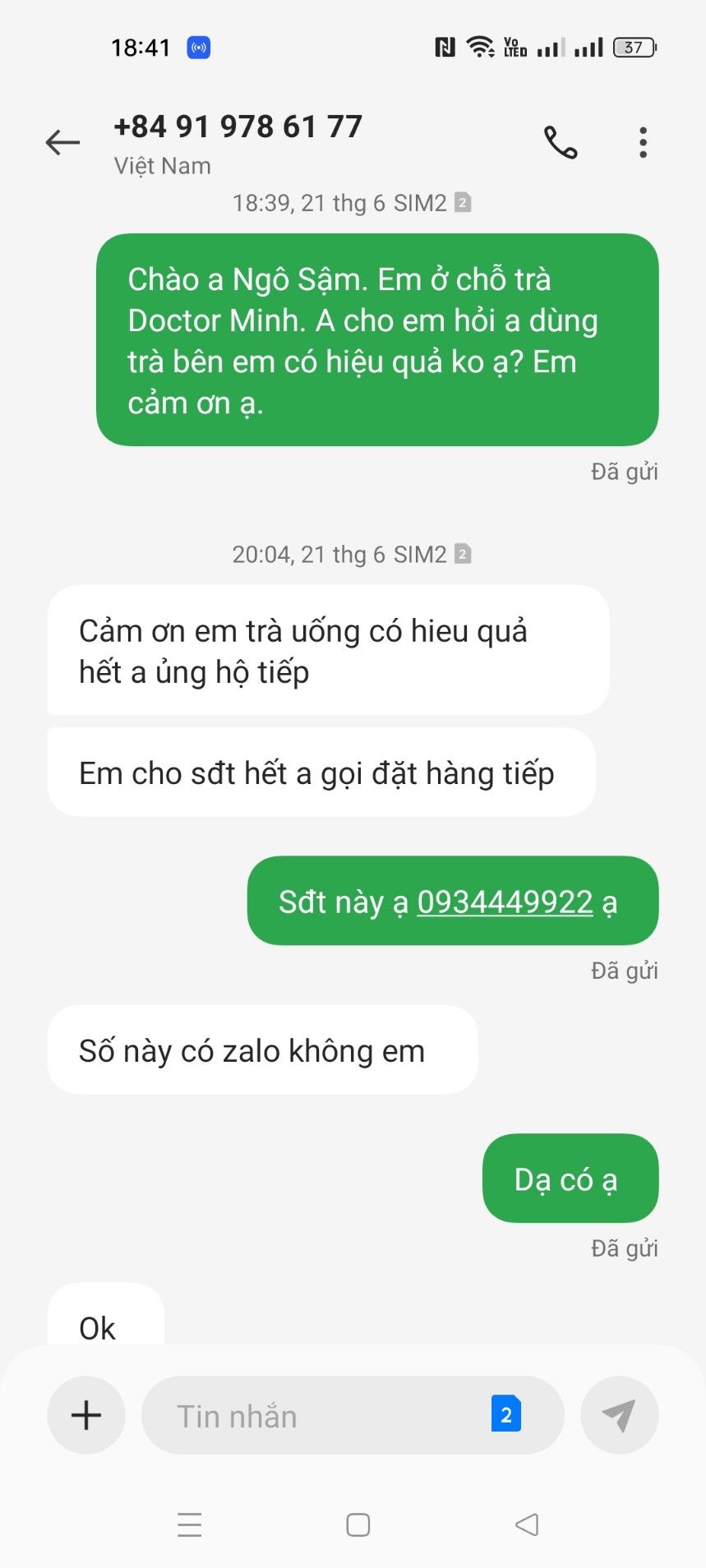Call the number +84 91 978 61 77

click(x=561, y=143)
